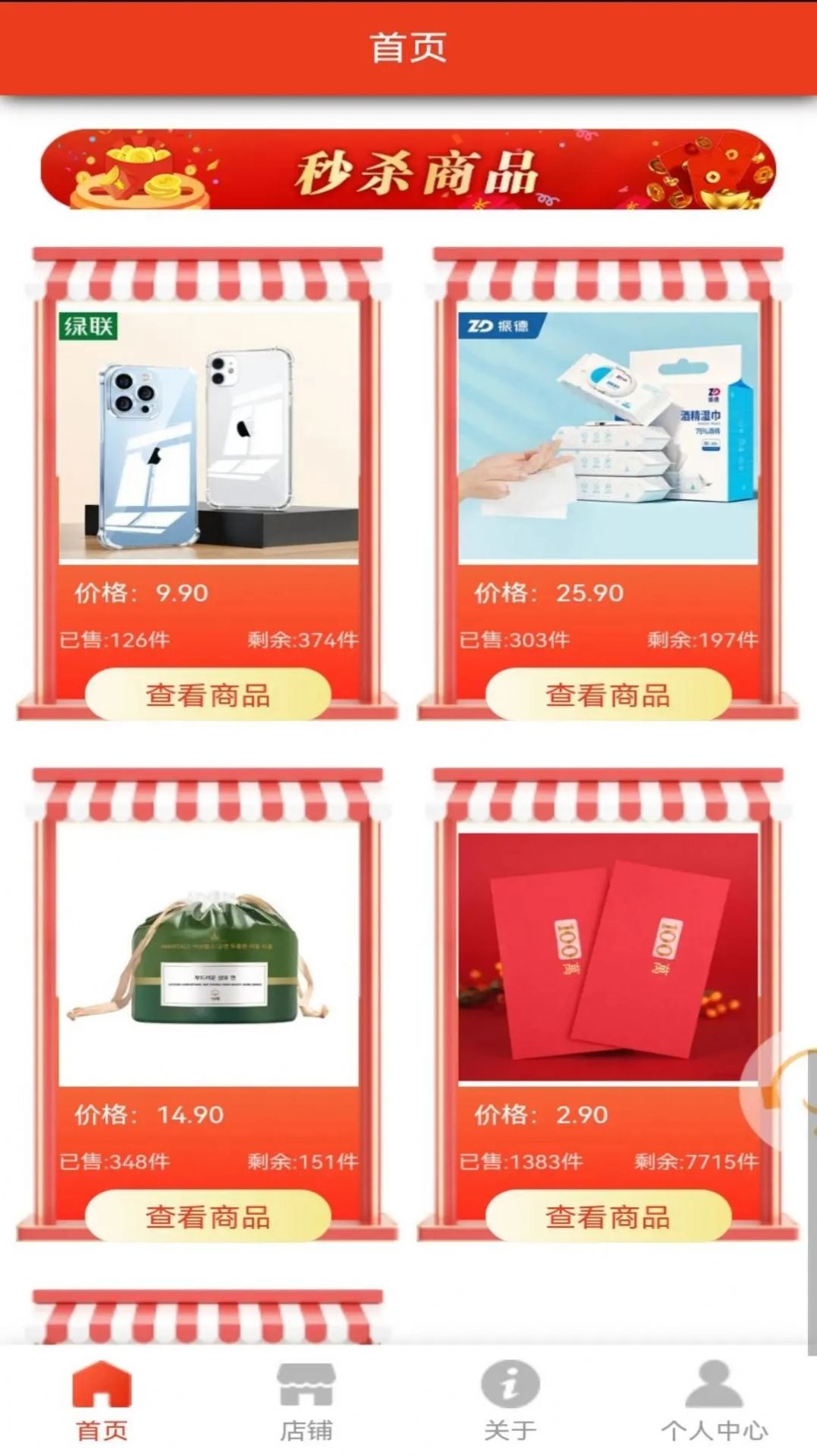Viewport: 817px width, 1456px height.
Task: Go to the 个人中心 tab
Action: click(714, 1401)
